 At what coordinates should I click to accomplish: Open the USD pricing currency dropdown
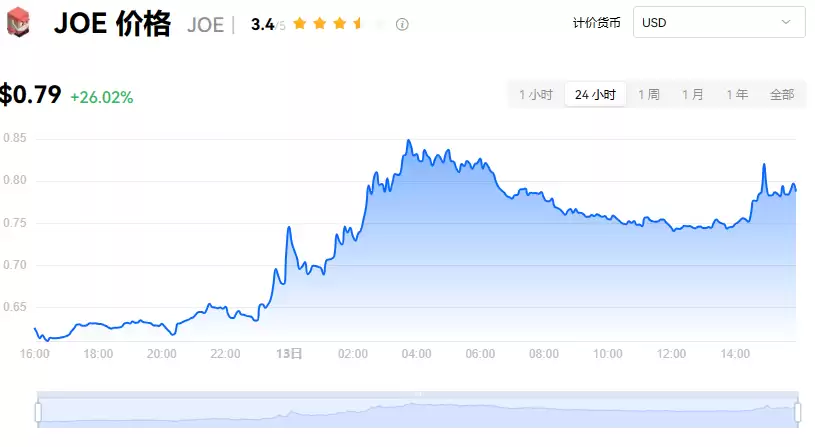click(x=718, y=22)
